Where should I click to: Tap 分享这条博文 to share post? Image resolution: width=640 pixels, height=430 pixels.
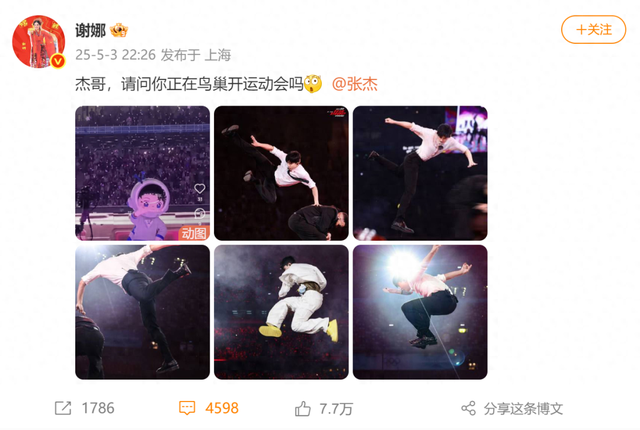coord(513,408)
